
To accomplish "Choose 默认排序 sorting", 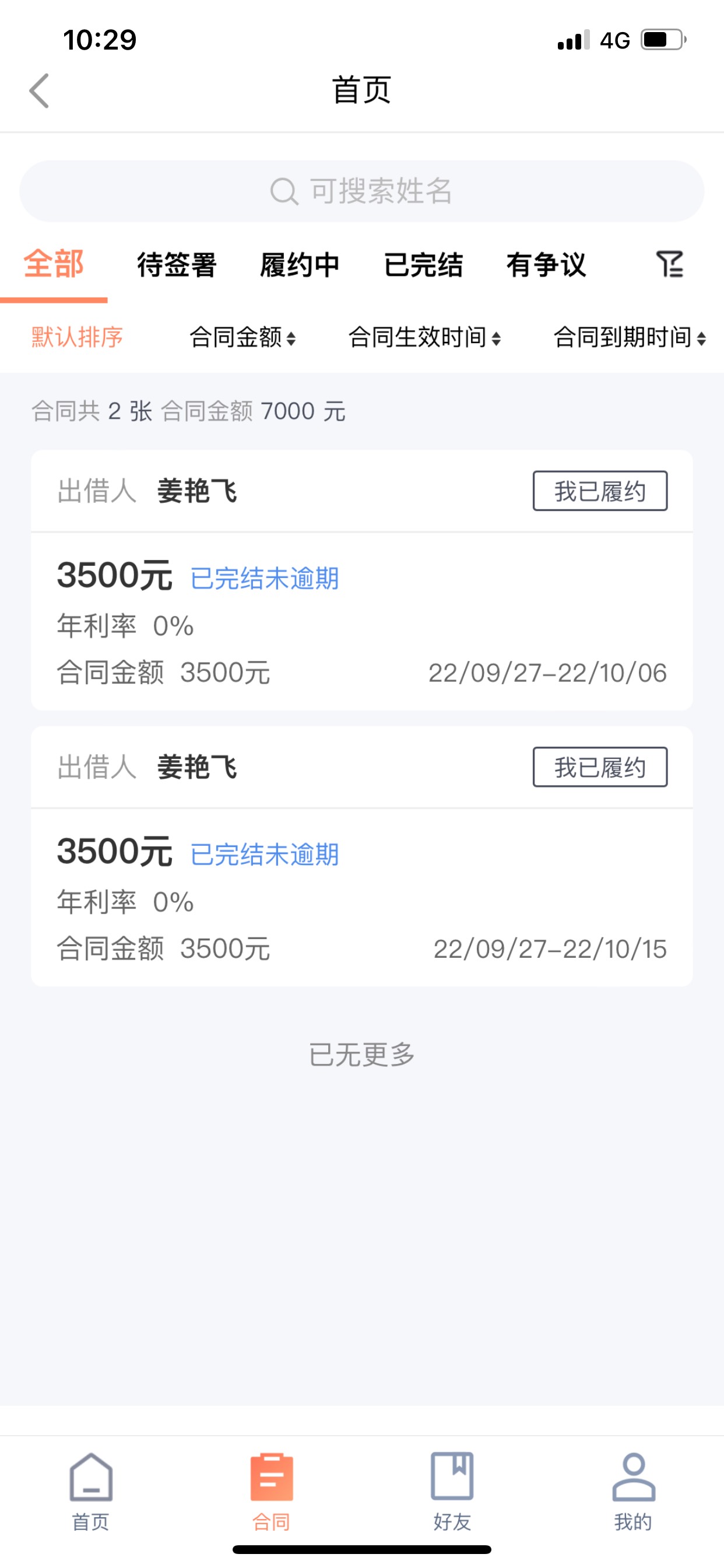I will point(78,337).
